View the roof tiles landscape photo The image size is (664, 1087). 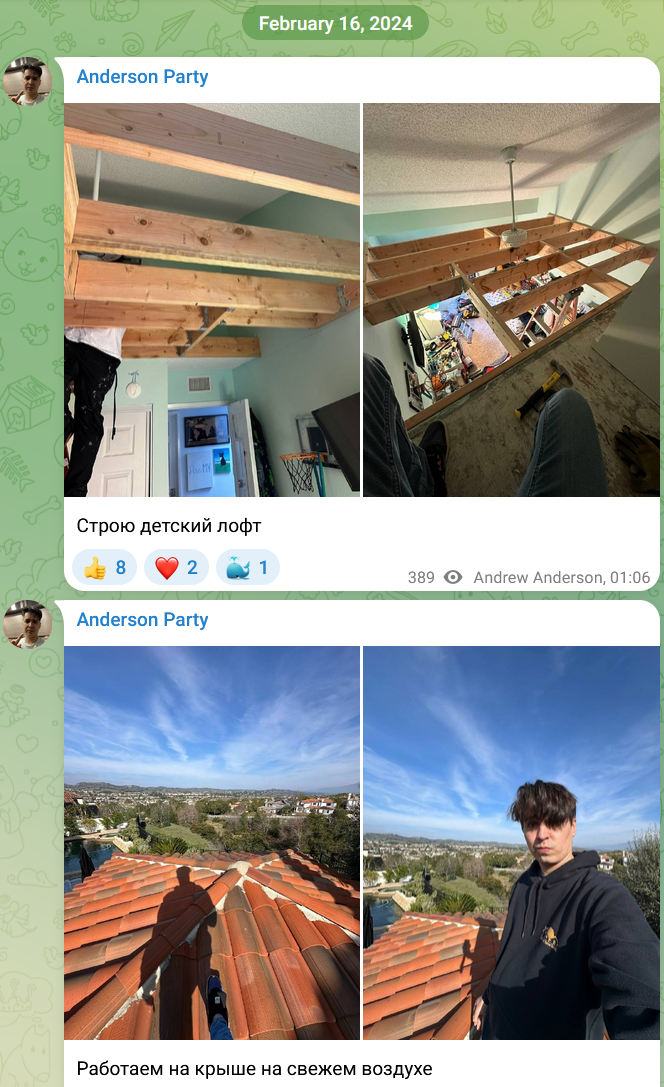click(x=212, y=842)
